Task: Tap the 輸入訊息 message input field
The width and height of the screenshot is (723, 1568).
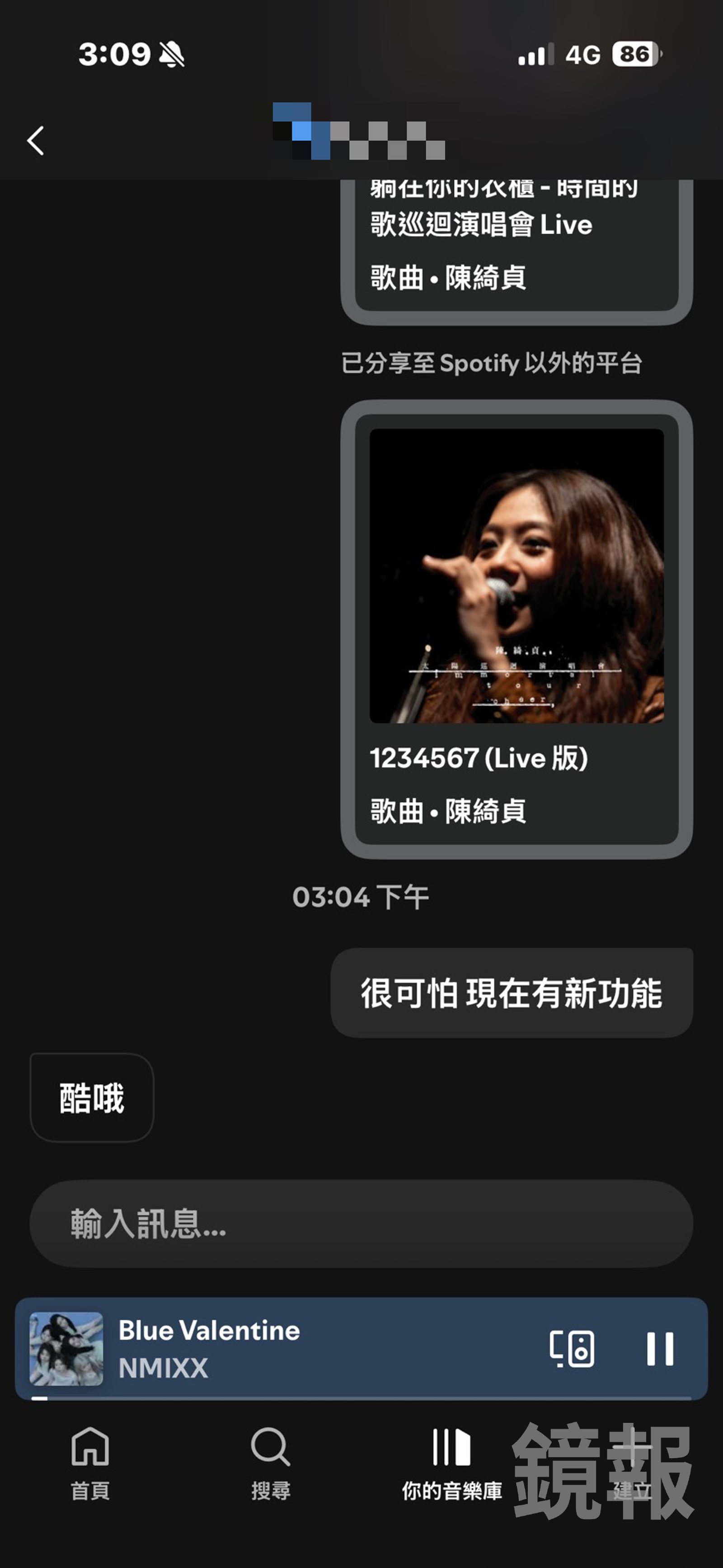Action: (361, 1225)
